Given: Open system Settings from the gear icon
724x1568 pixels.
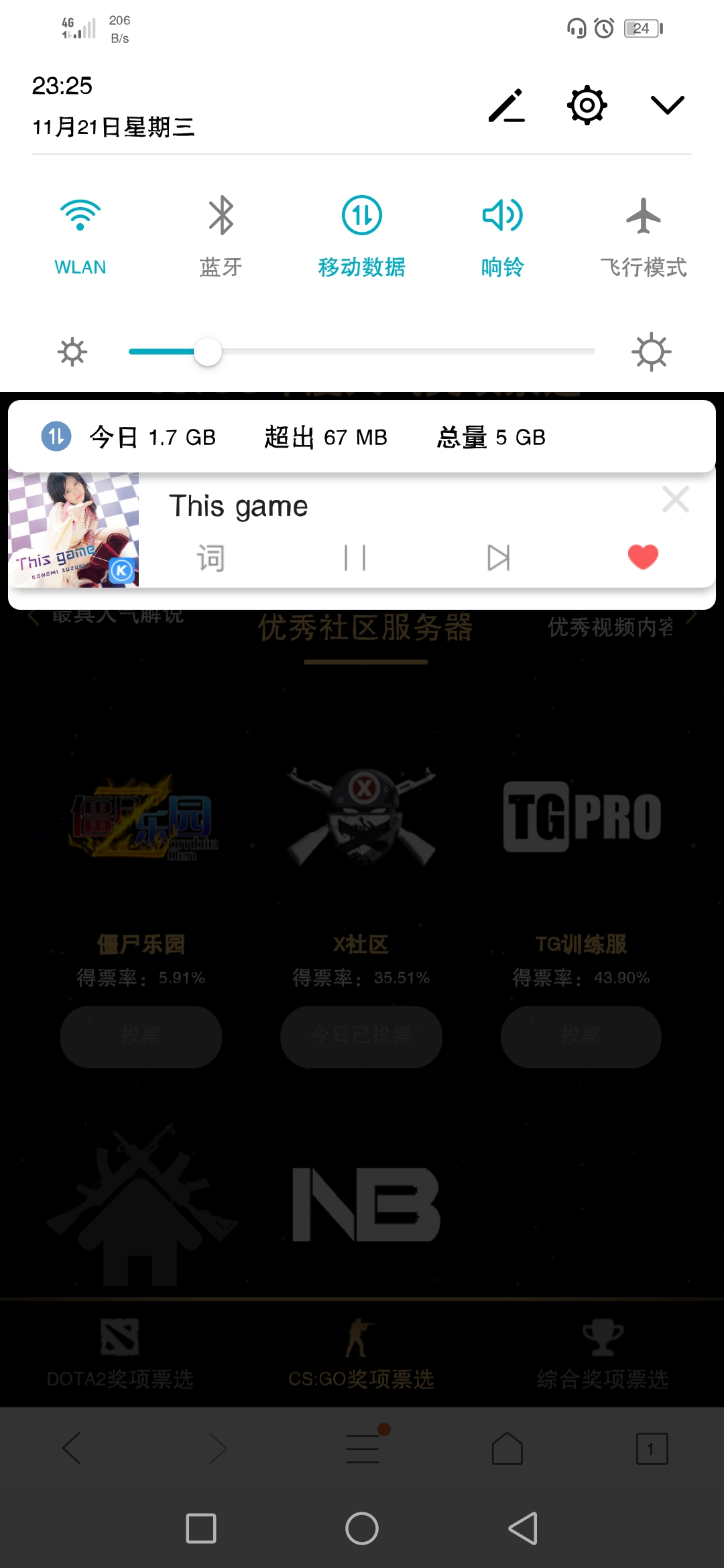Looking at the screenshot, I should click(x=587, y=105).
